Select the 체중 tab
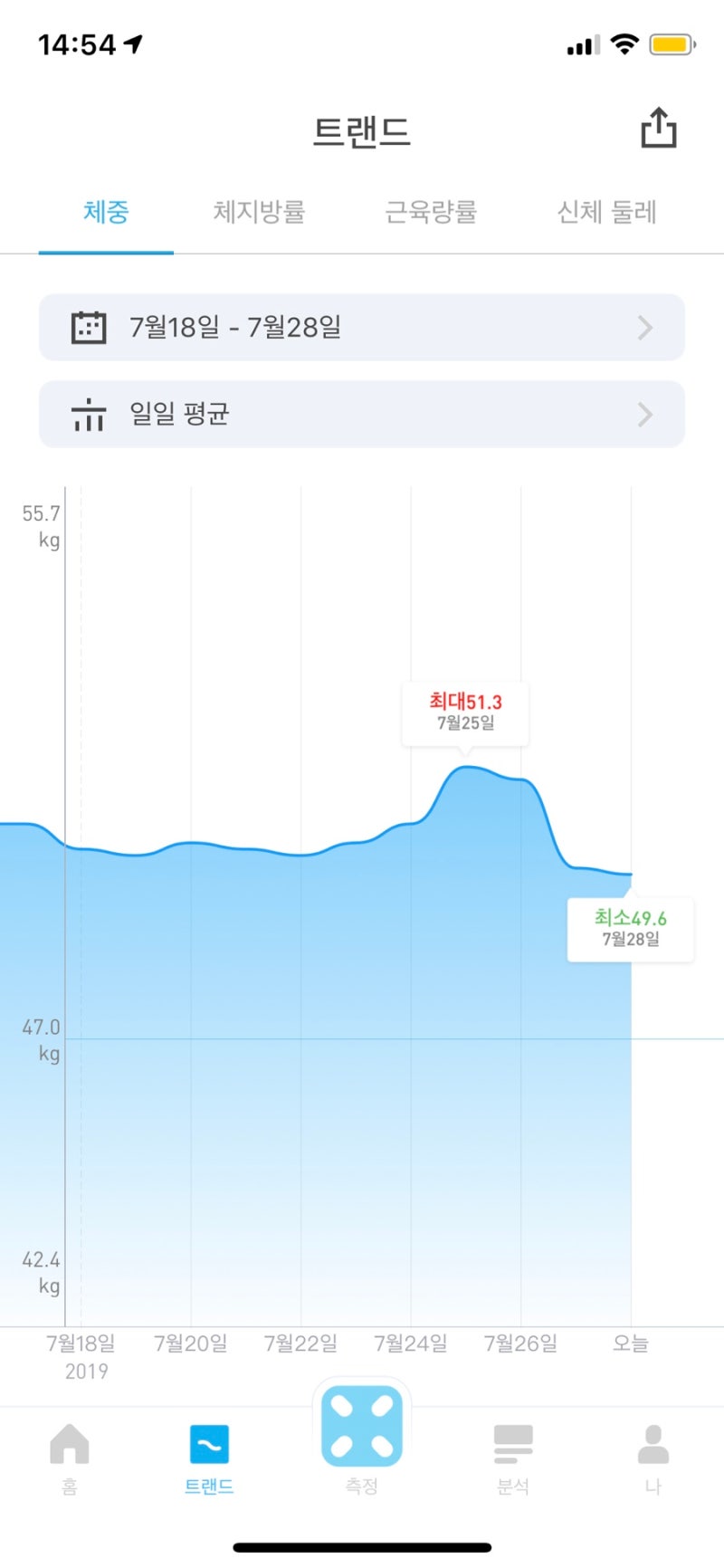 (x=106, y=212)
